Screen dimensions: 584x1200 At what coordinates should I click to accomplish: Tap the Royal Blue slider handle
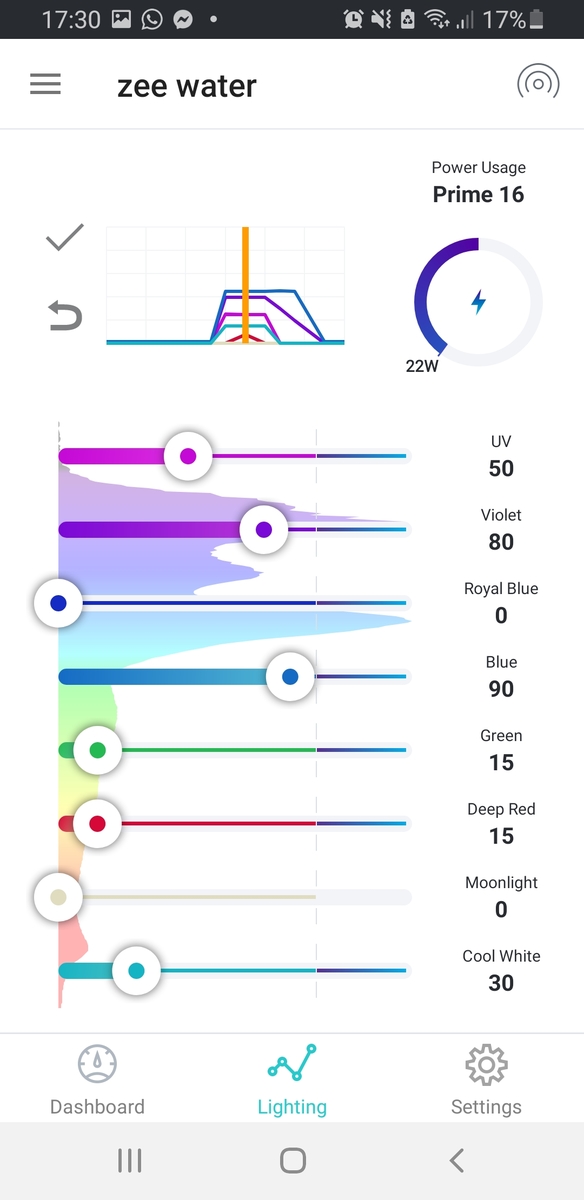pos(58,603)
